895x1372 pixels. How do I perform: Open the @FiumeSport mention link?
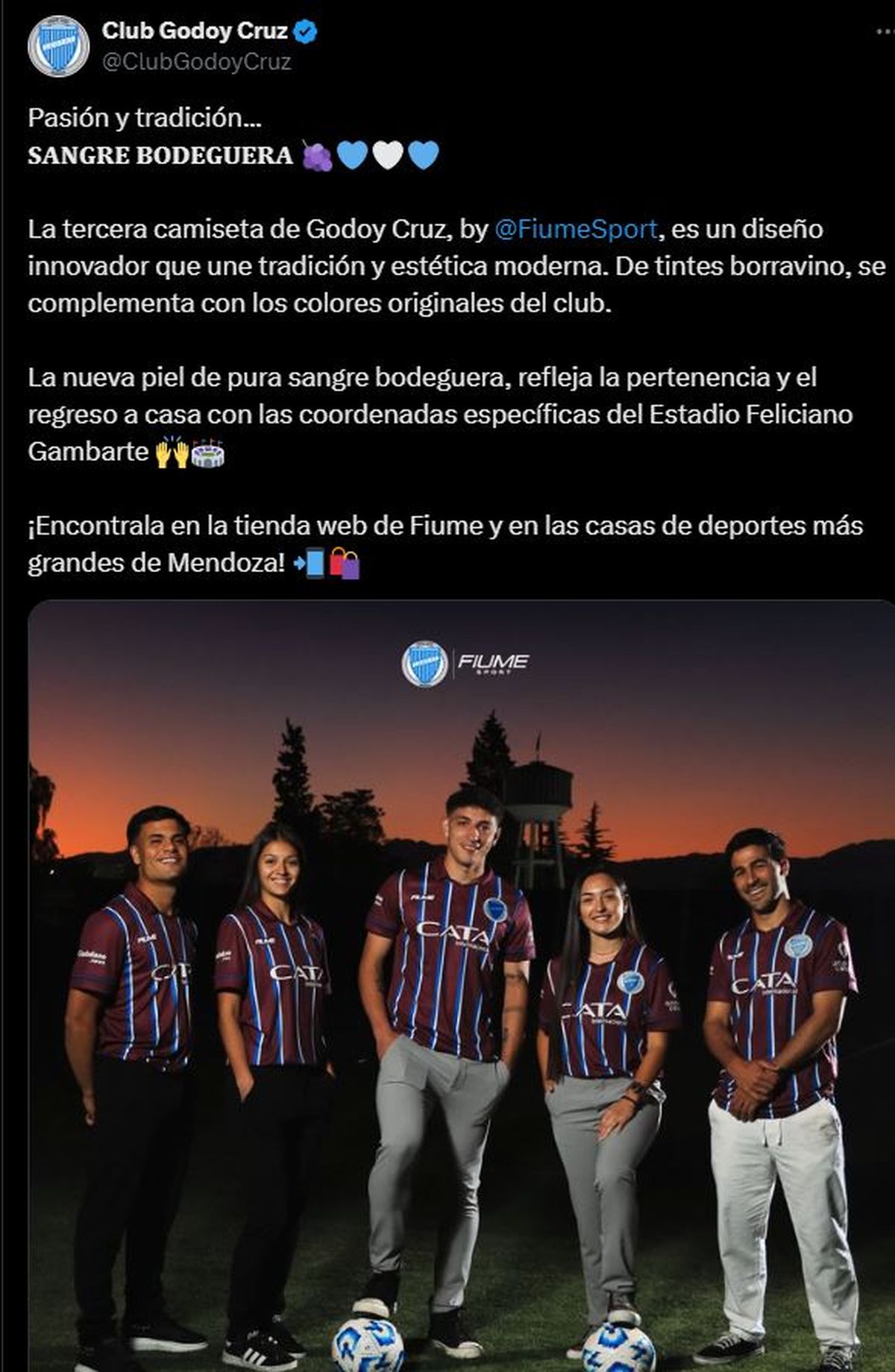pyautogui.click(x=576, y=229)
